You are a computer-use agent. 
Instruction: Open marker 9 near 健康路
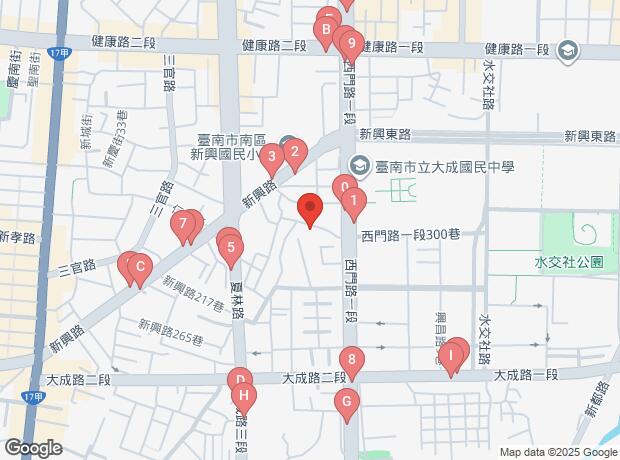tap(350, 44)
